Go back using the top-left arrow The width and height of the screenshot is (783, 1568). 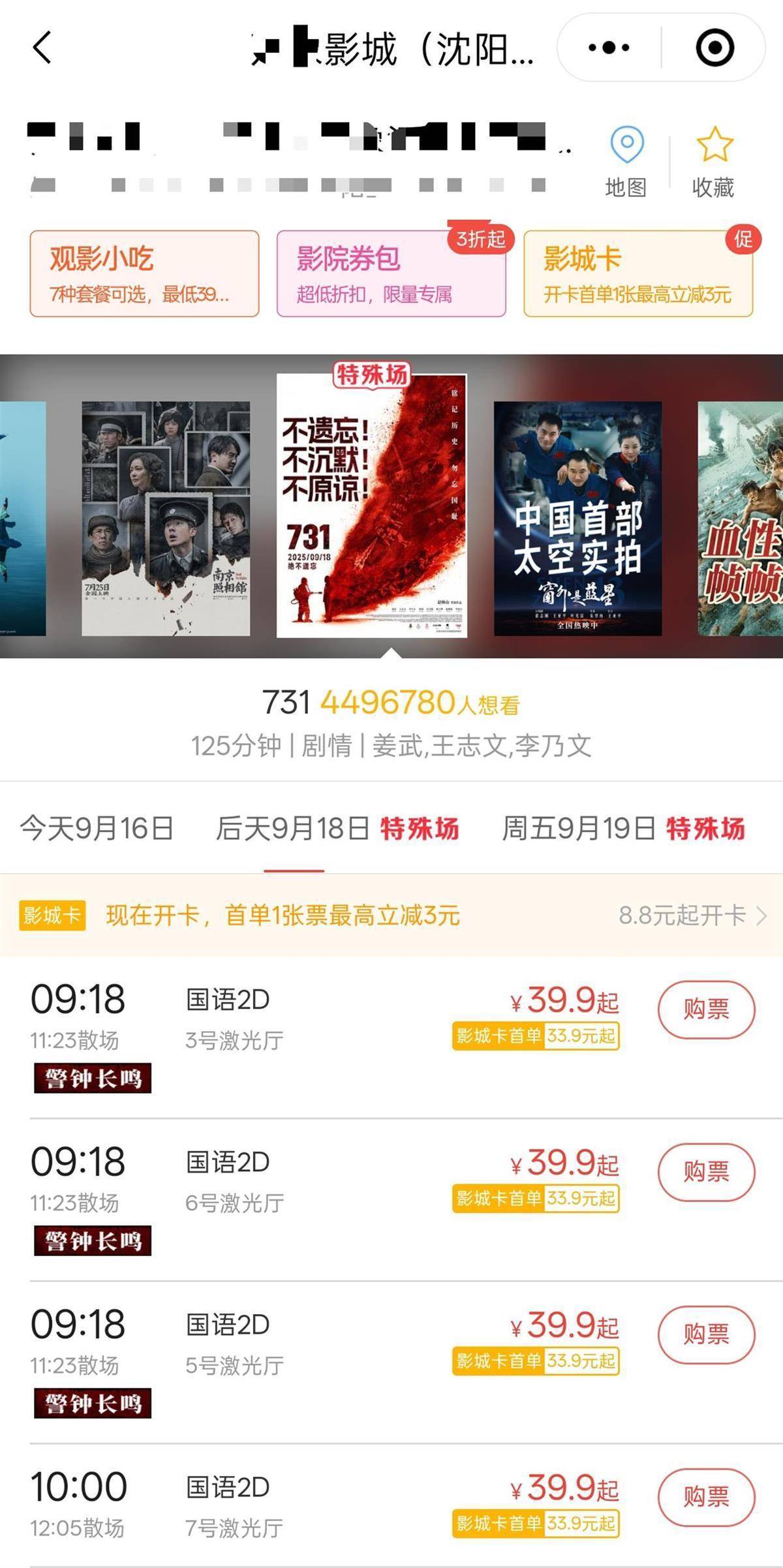click(x=42, y=48)
